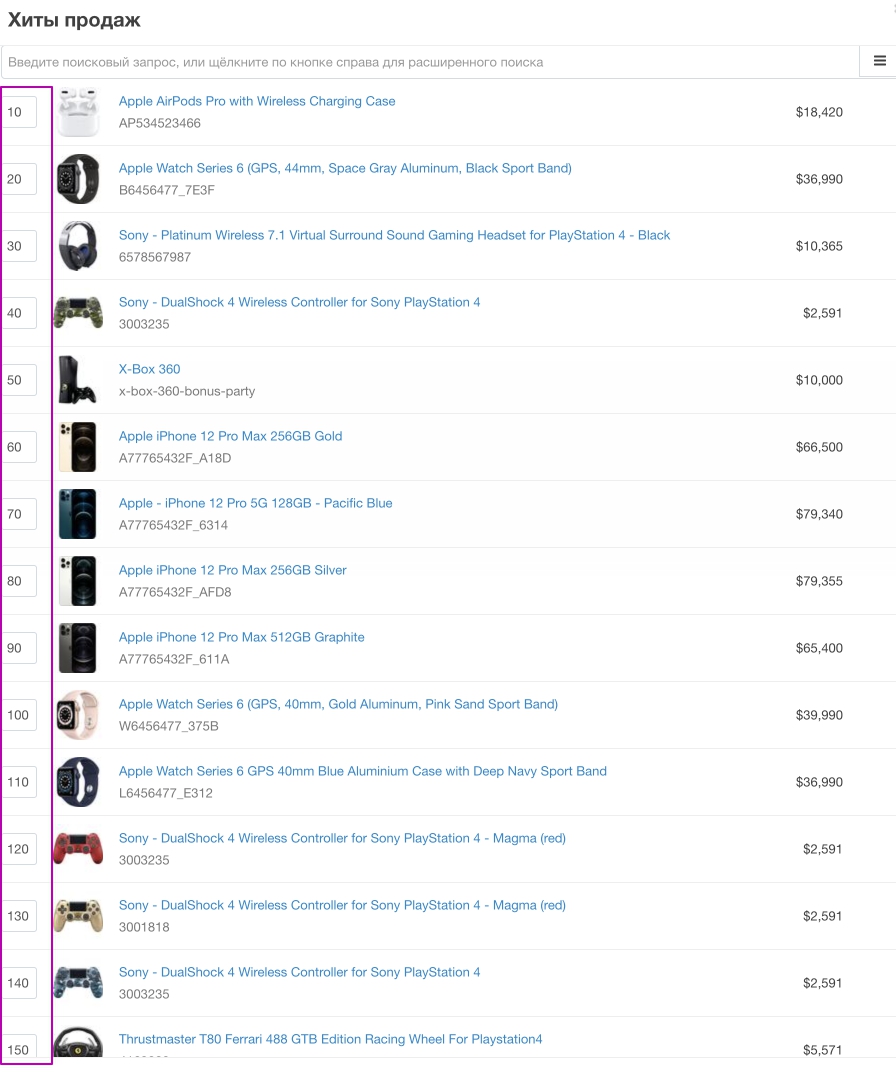896x1077 pixels.
Task: Open Thrustmaster T80 Ferrari 488 GTB Racing Wheel
Action: [x=330, y=1039]
